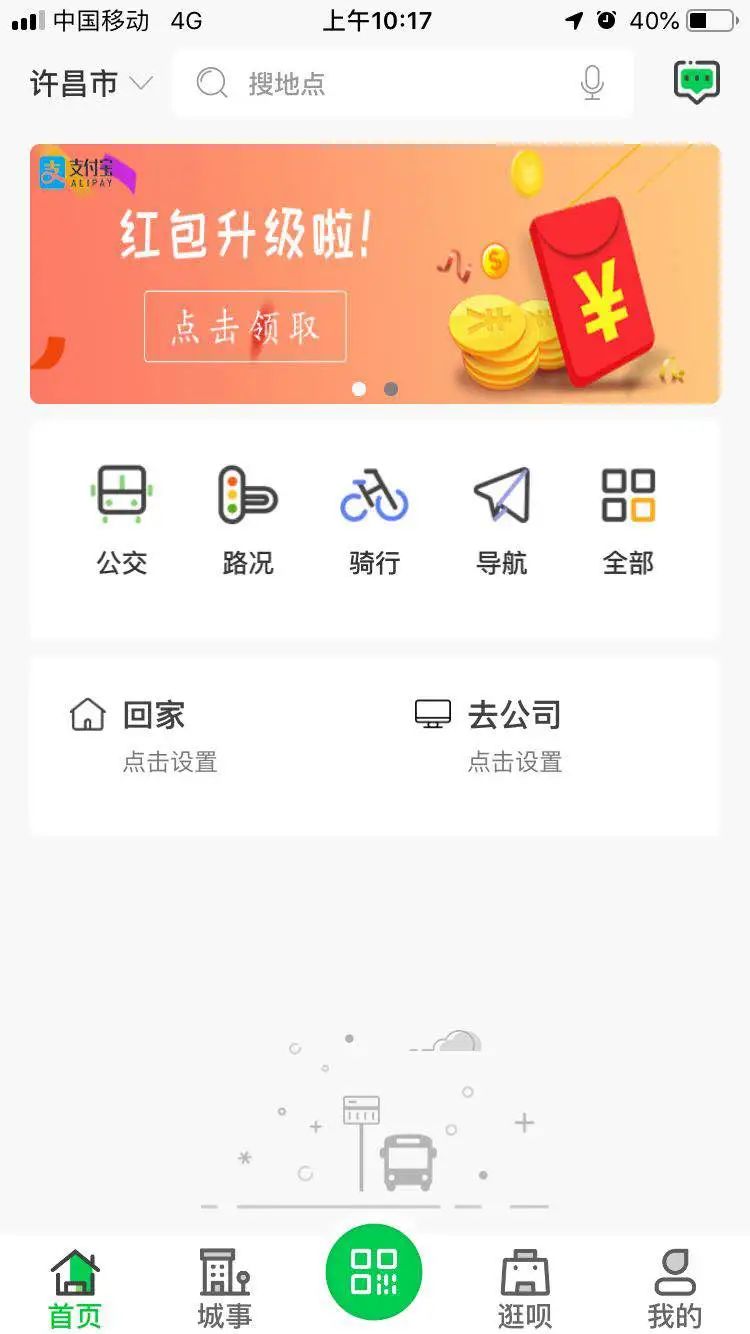Open the 红包升级啦 Alipay banner
The width and height of the screenshot is (750, 1334).
click(374, 274)
